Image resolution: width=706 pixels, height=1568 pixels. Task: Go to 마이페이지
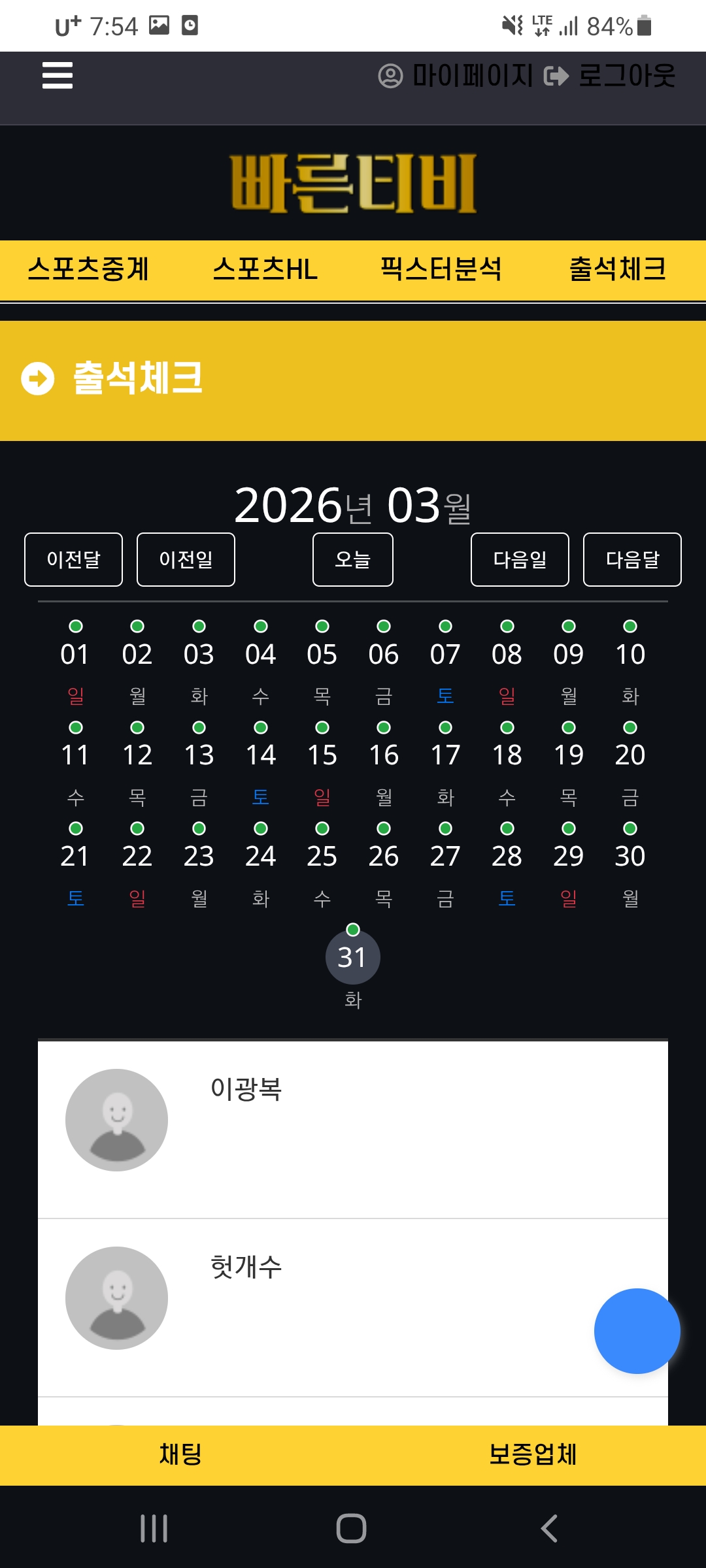[456, 76]
